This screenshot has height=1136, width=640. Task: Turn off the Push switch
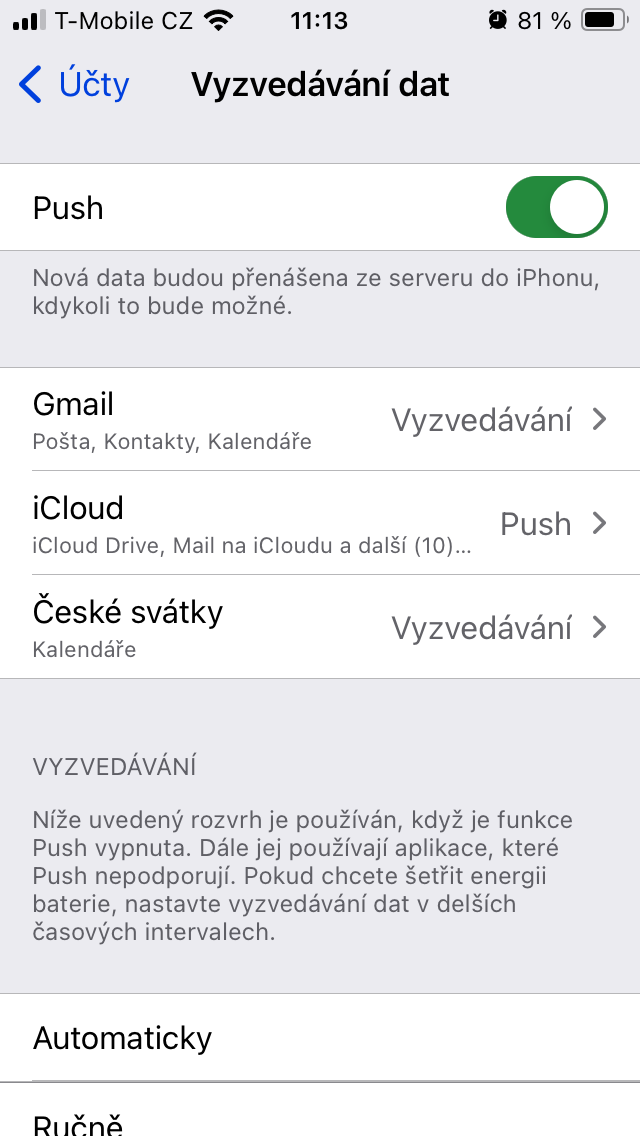tap(556, 207)
